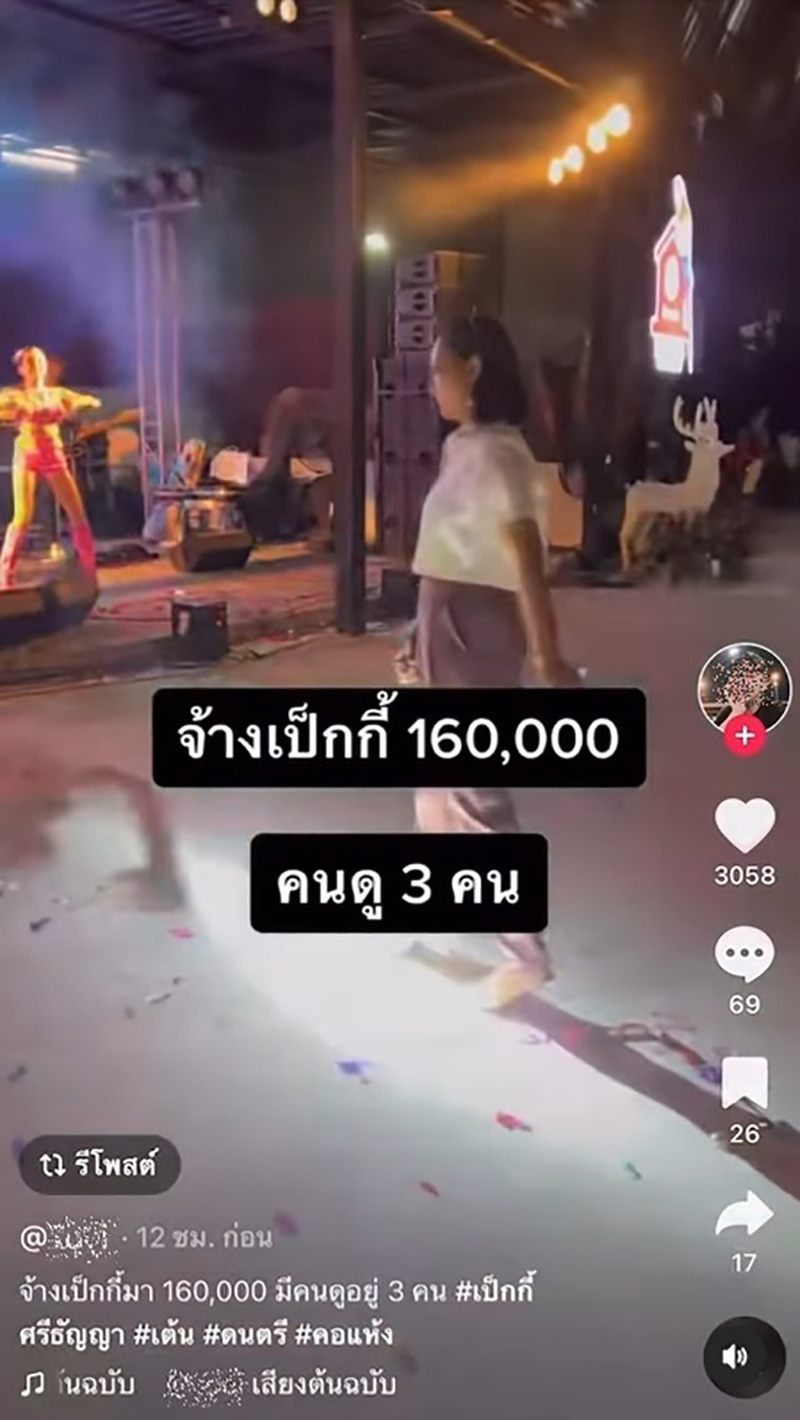
Task: Toggle the sound speaker button
Action: [x=744, y=1357]
